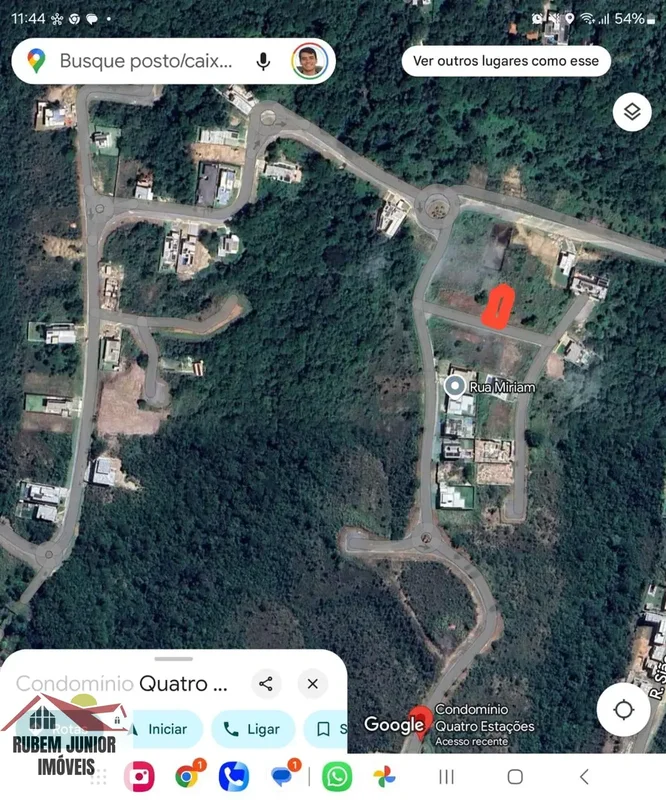This screenshot has height=800, width=666.
Task: Open Chrome from the taskbar
Action: (187, 776)
